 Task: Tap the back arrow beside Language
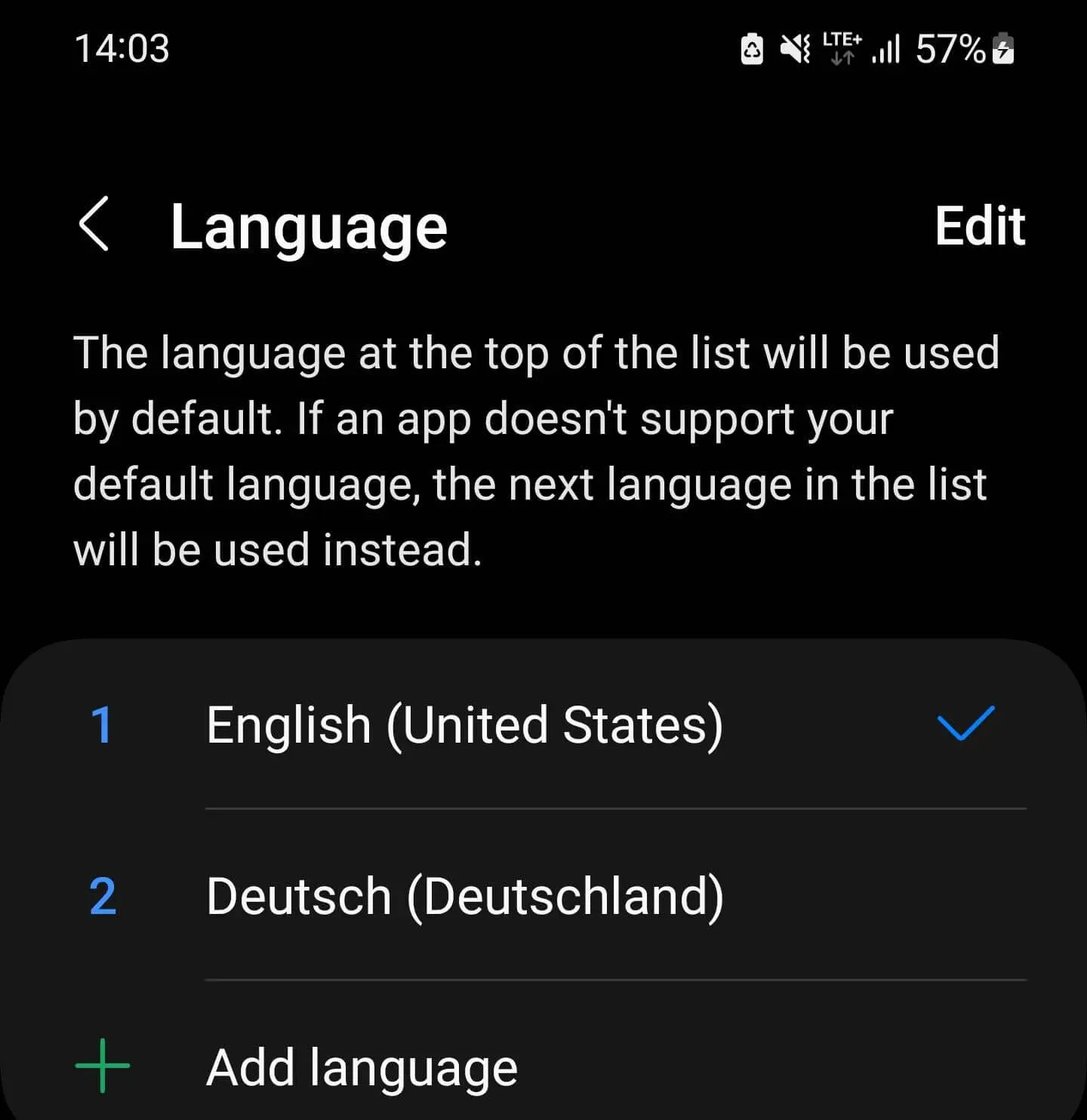point(93,224)
